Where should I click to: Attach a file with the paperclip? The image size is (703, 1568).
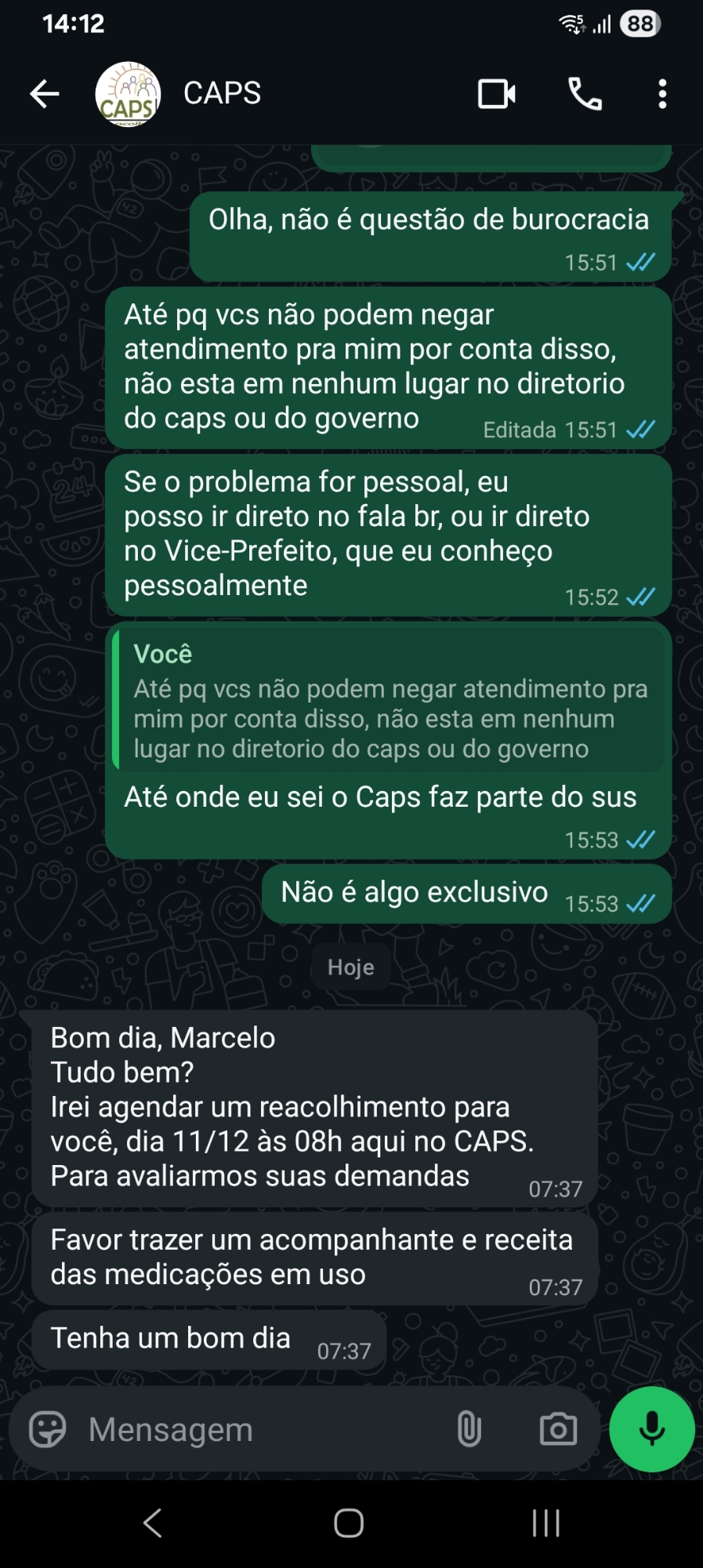[469, 1429]
